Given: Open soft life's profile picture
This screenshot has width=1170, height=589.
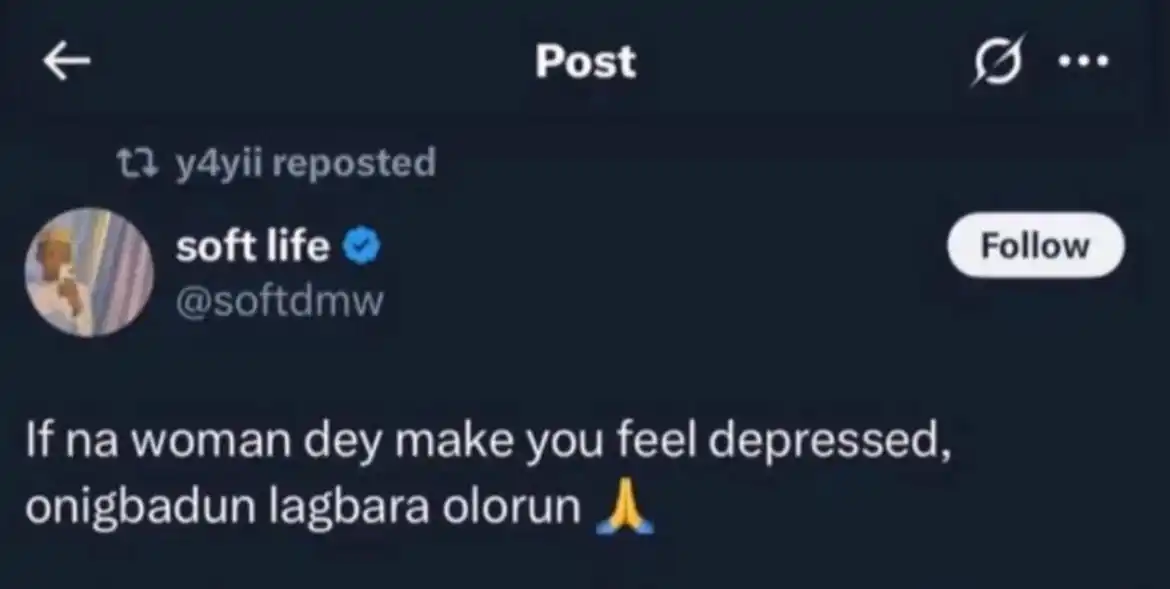Looking at the screenshot, I should click(89, 272).
